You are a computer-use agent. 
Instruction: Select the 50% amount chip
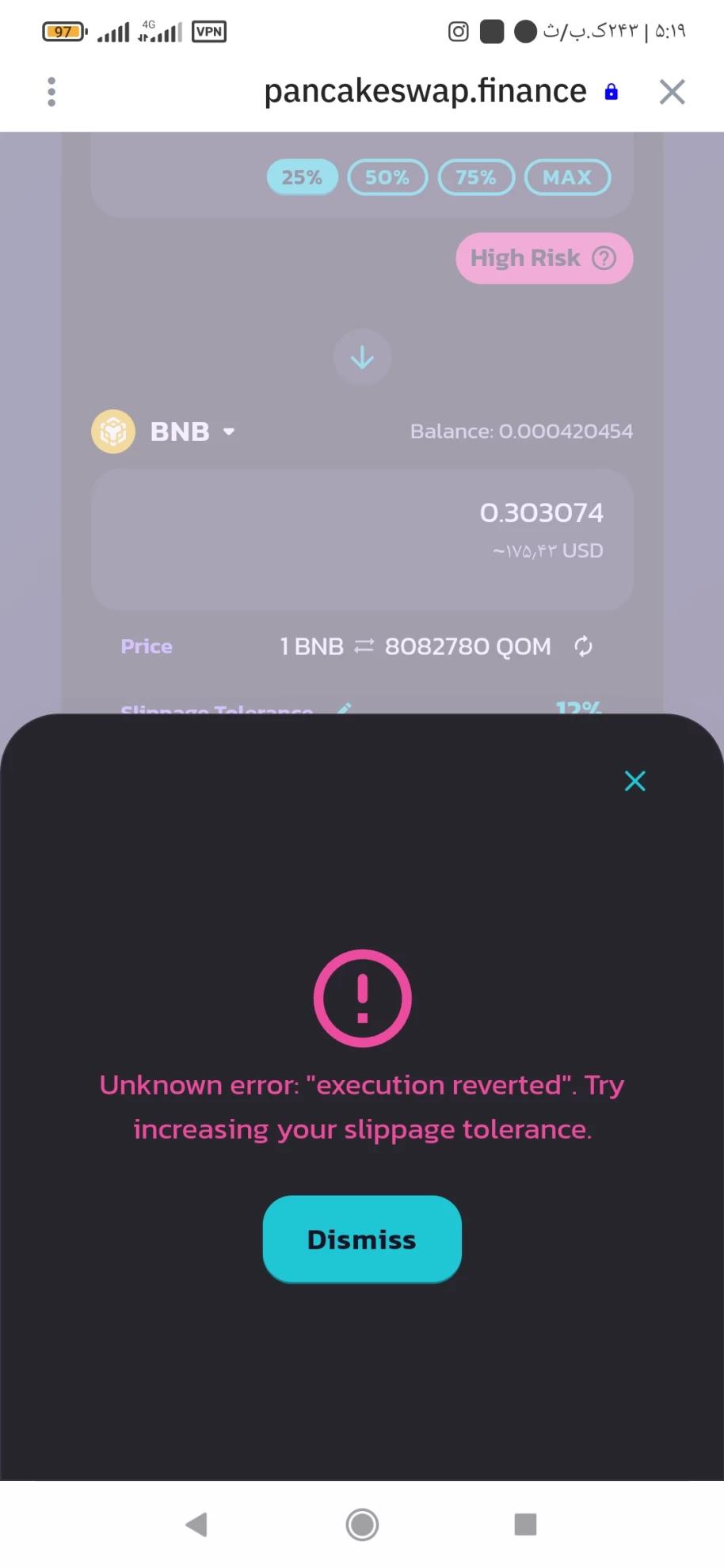pos(387,177)
